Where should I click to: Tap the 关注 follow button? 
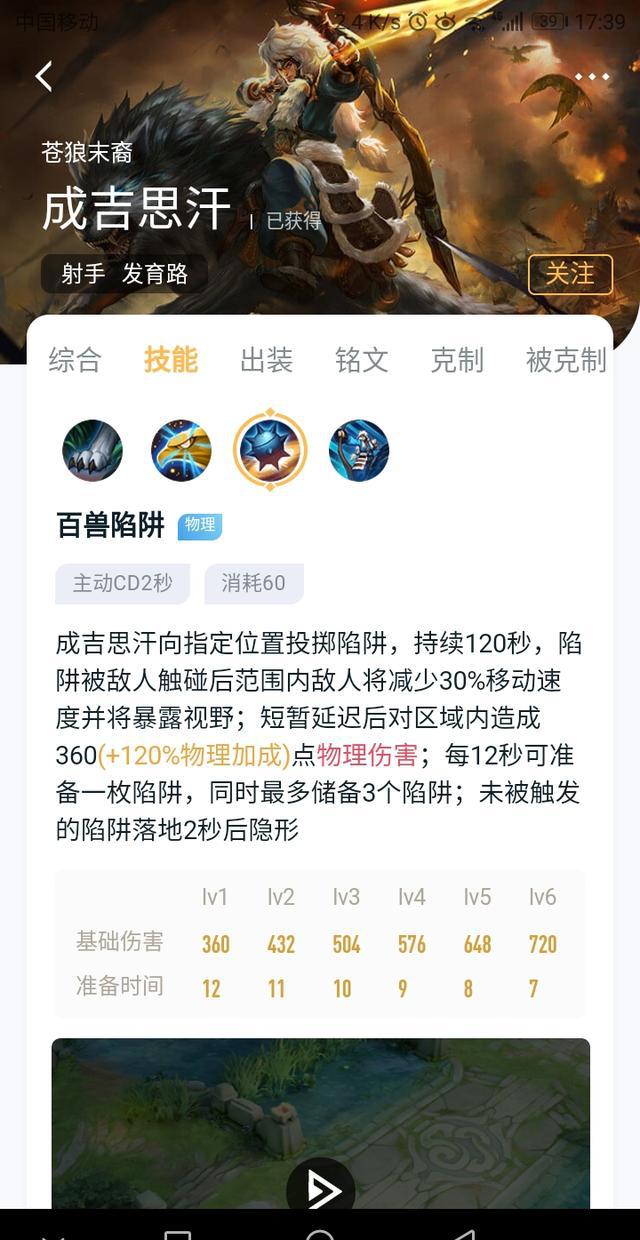click(x=570, y=274)
